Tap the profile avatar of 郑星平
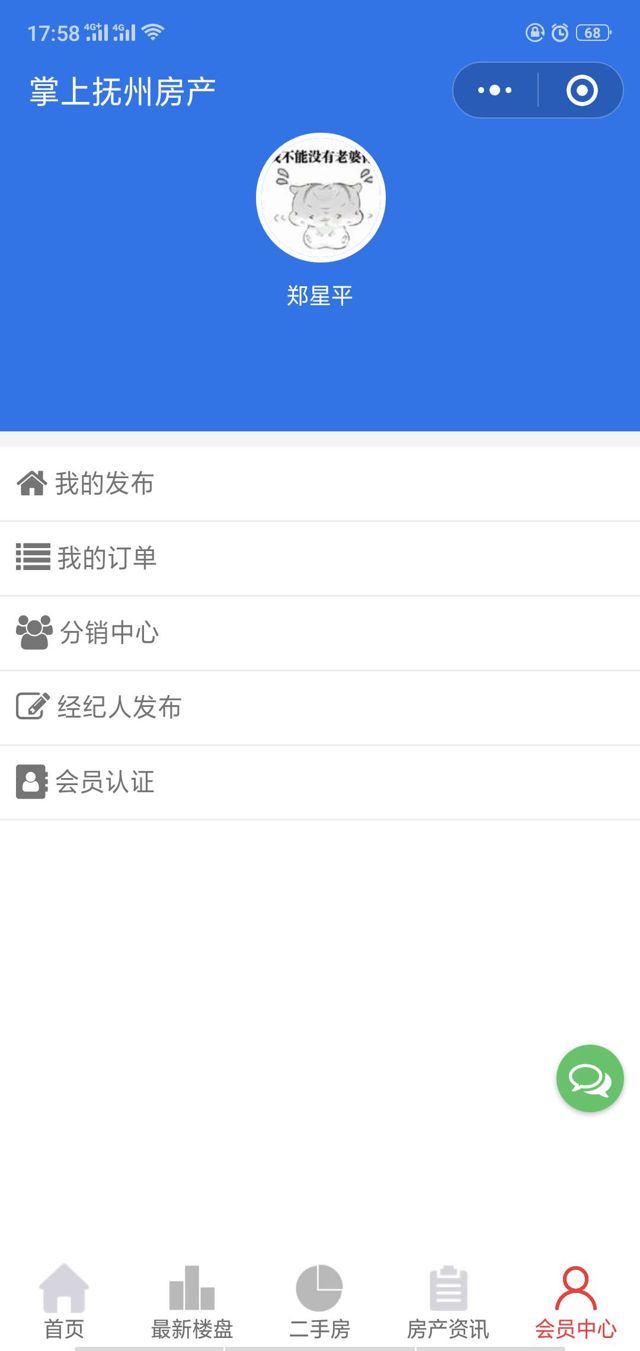 pyautogui.click(x=320, y=197)
